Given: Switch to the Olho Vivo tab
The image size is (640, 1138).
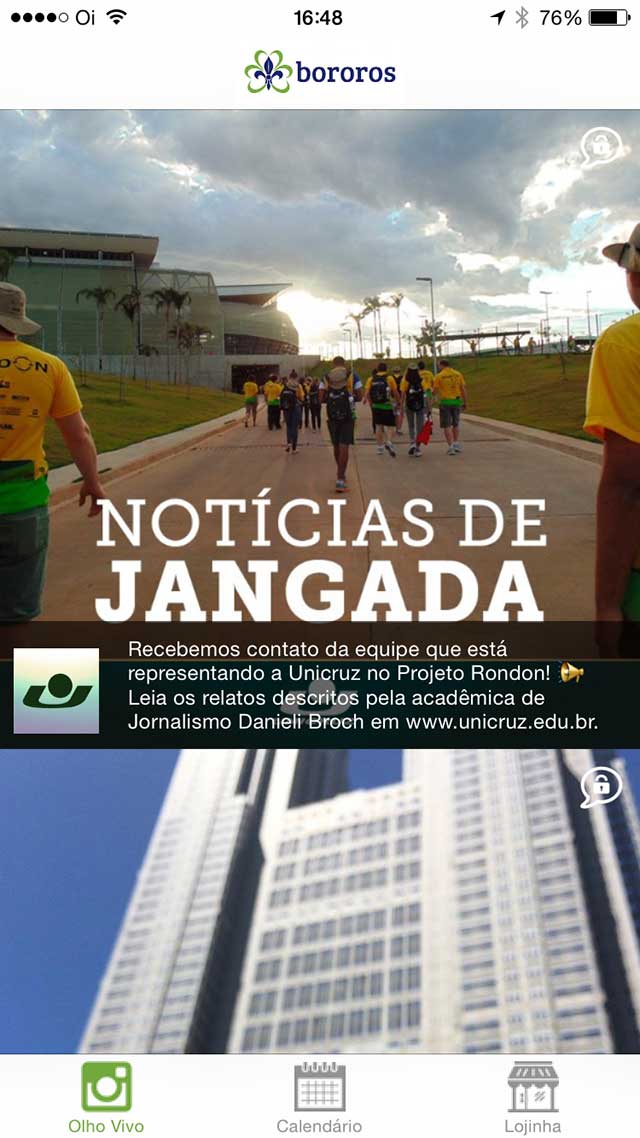Looking at the screenshot, I should click(x=106, y=1097).
